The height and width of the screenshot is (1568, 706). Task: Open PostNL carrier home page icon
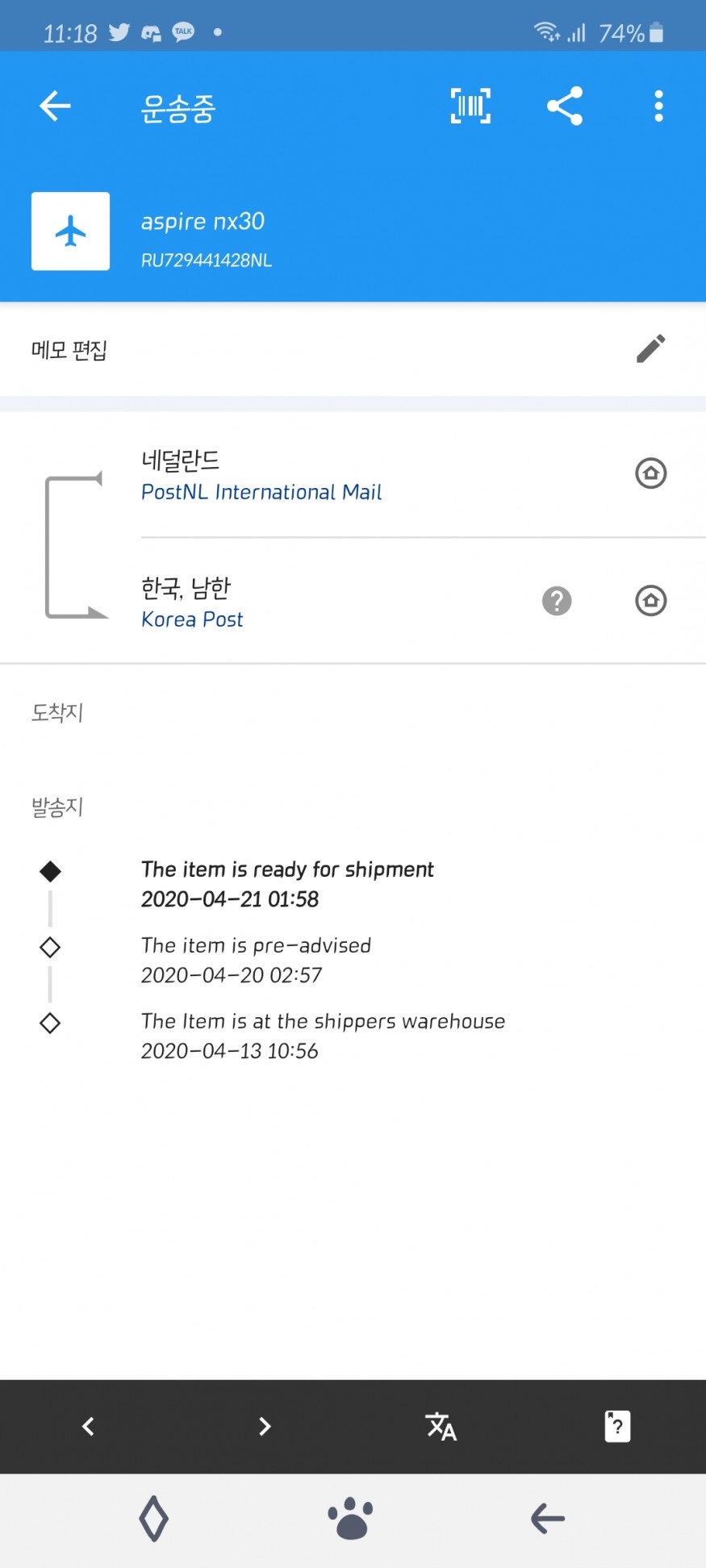650,473
